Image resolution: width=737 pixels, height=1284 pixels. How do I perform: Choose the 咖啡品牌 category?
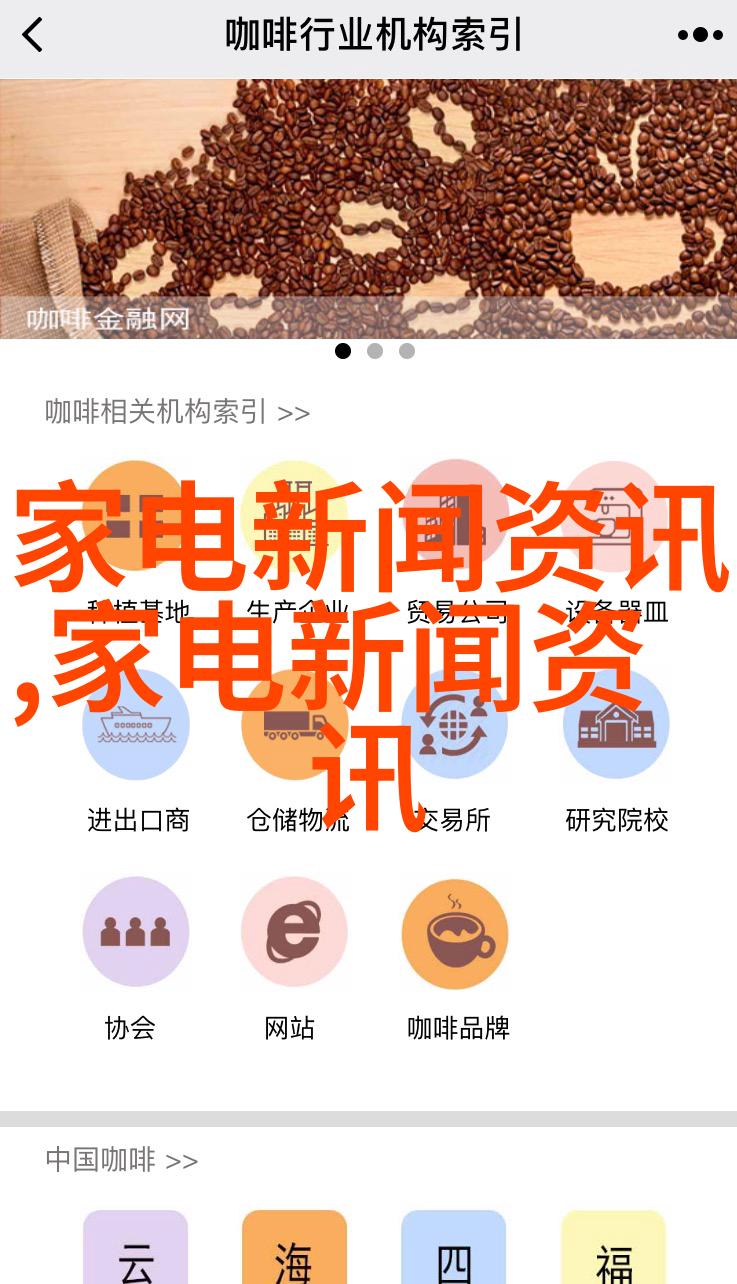[x=455, y=946]
